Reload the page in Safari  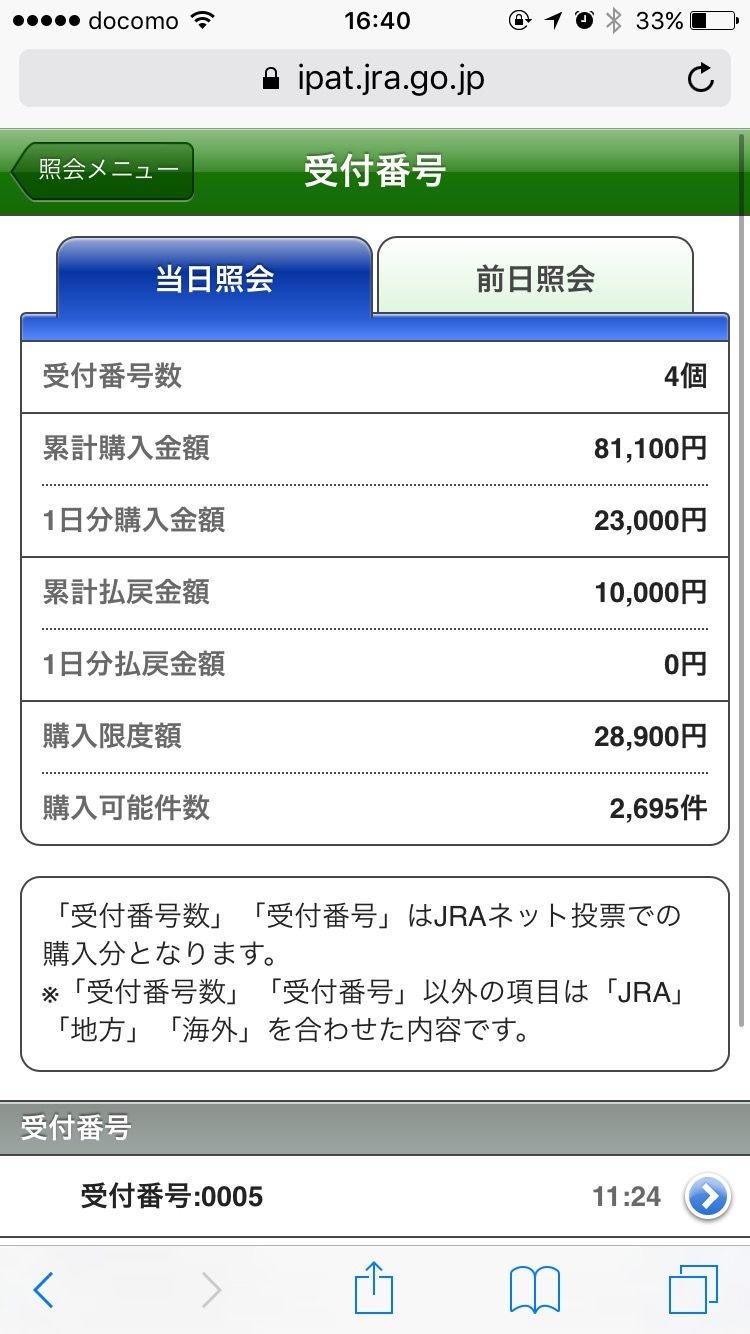(701, 79)
